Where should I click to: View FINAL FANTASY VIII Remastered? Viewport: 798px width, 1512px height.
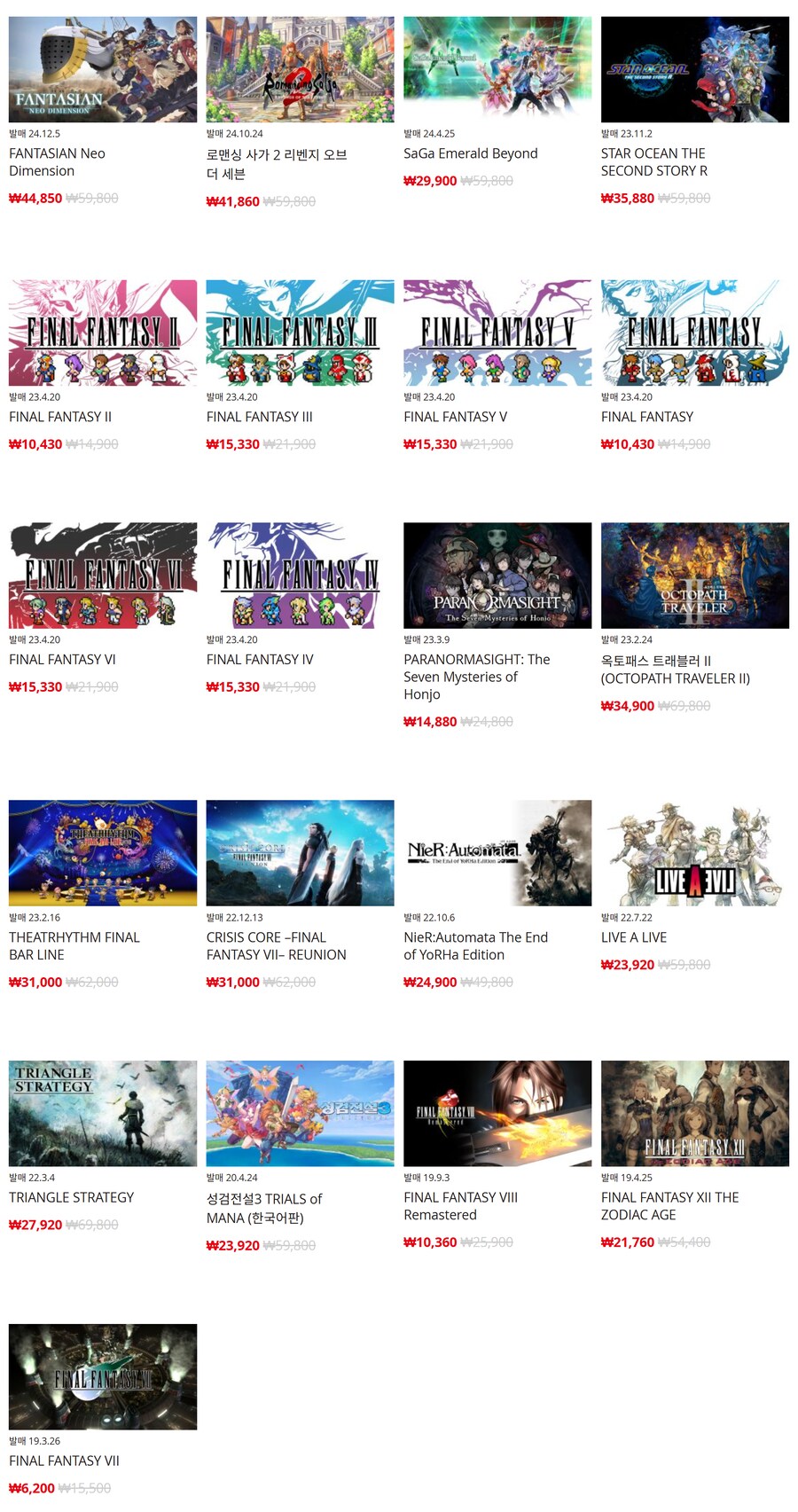497,1114
